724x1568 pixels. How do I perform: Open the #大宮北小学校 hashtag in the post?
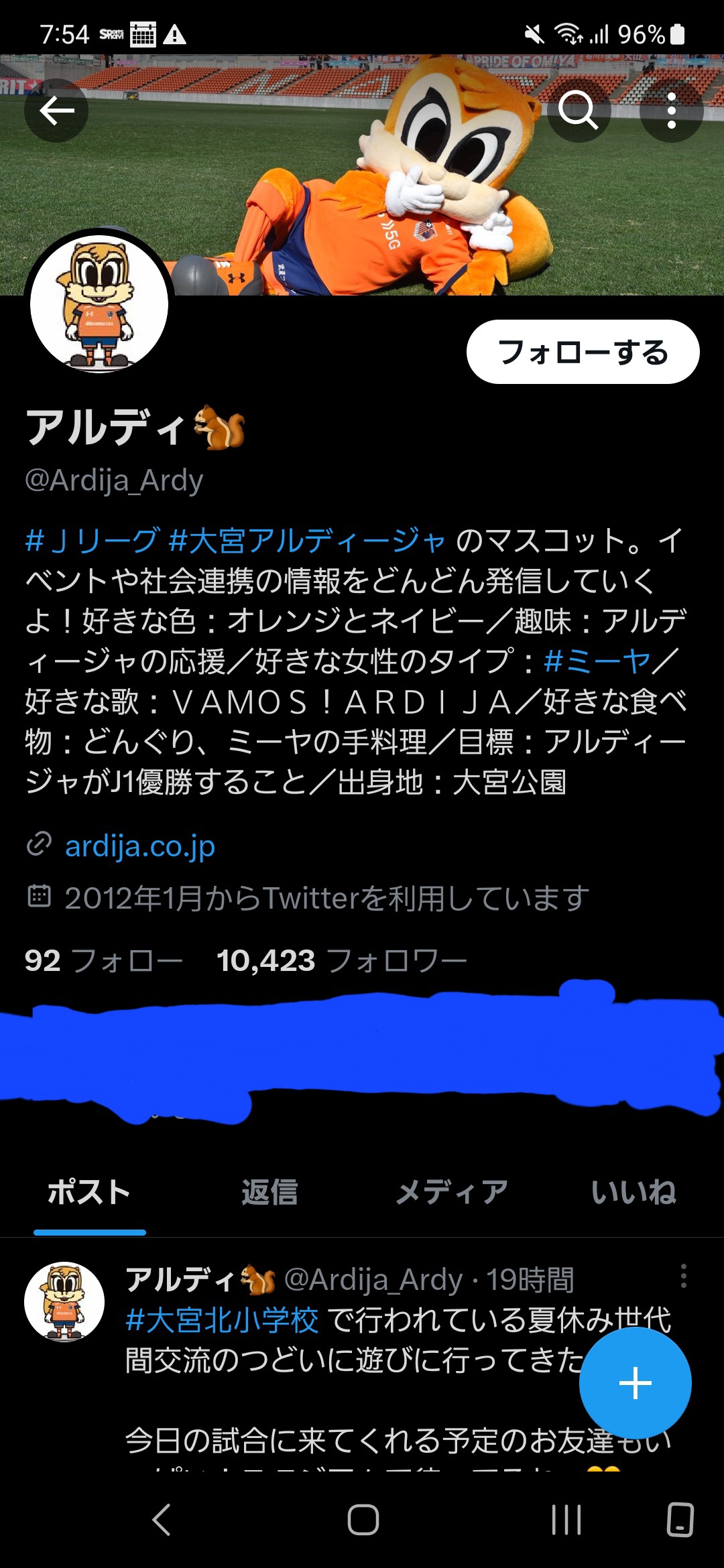pyautogui.click(x=222, y=1320)
